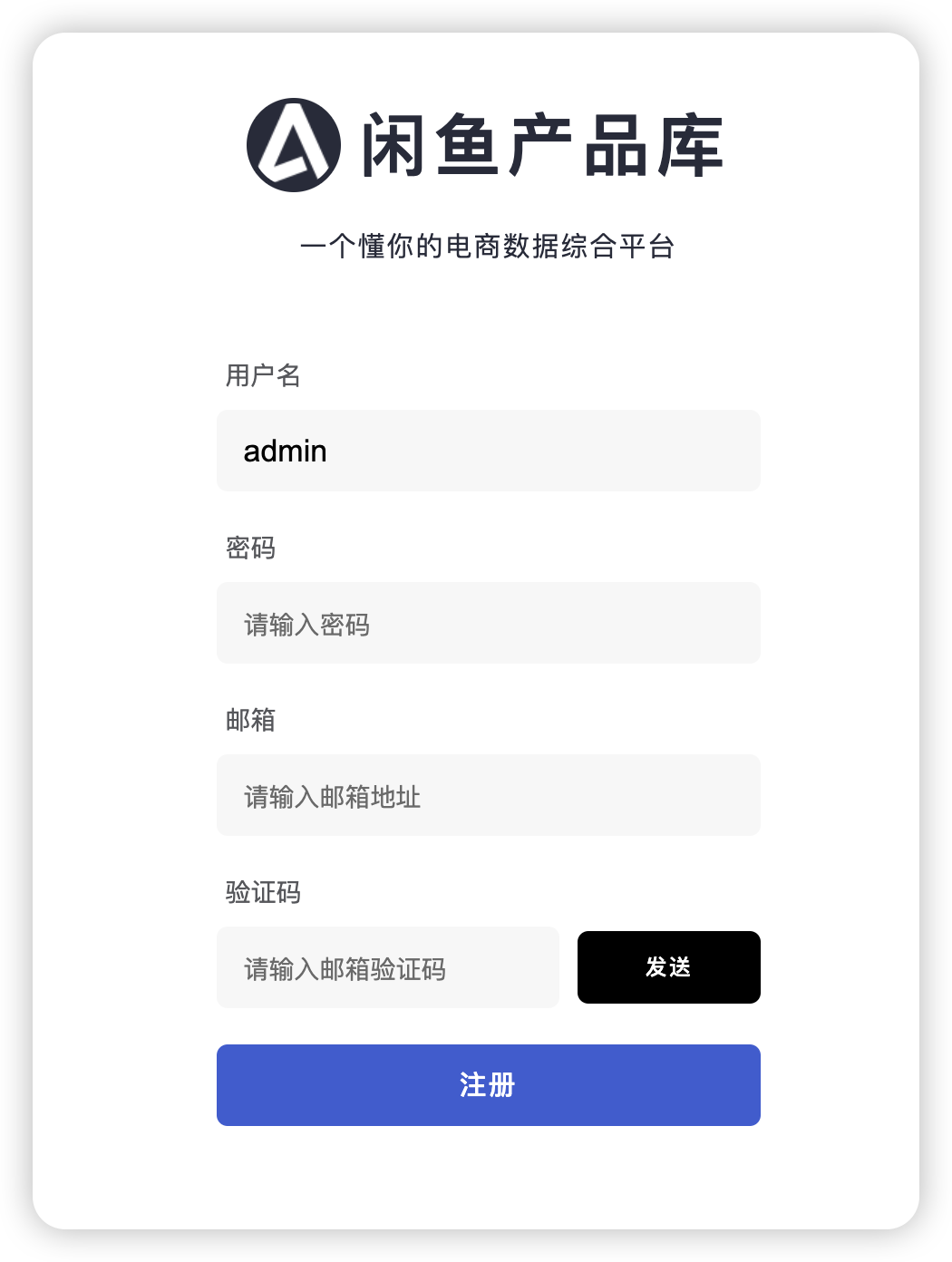The height and width of the screenshot is (1262, 952).
Task: Request an email code via 发送
Action: [x=669, y=967]
